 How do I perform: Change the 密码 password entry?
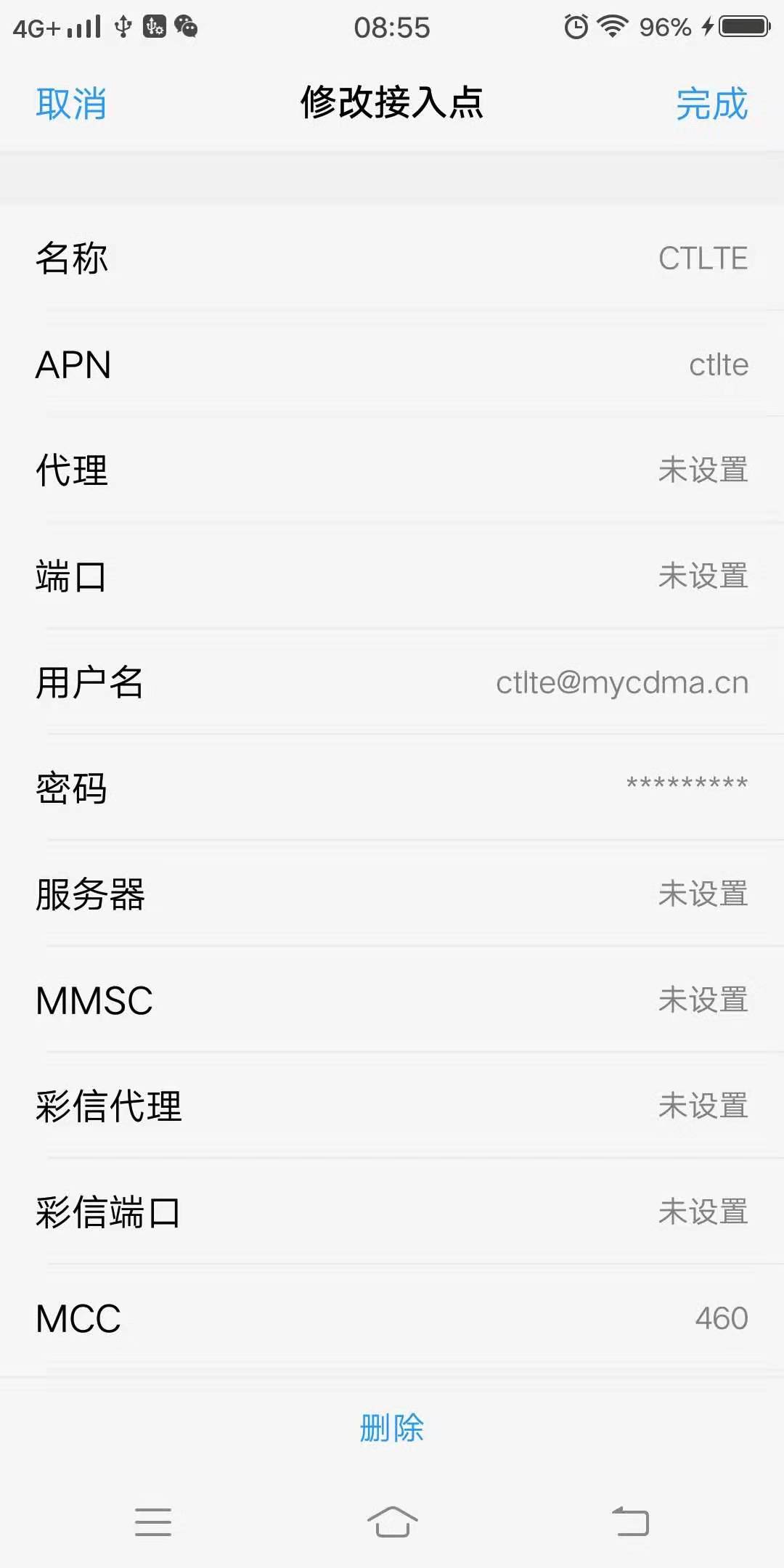[x=392, y=788]
